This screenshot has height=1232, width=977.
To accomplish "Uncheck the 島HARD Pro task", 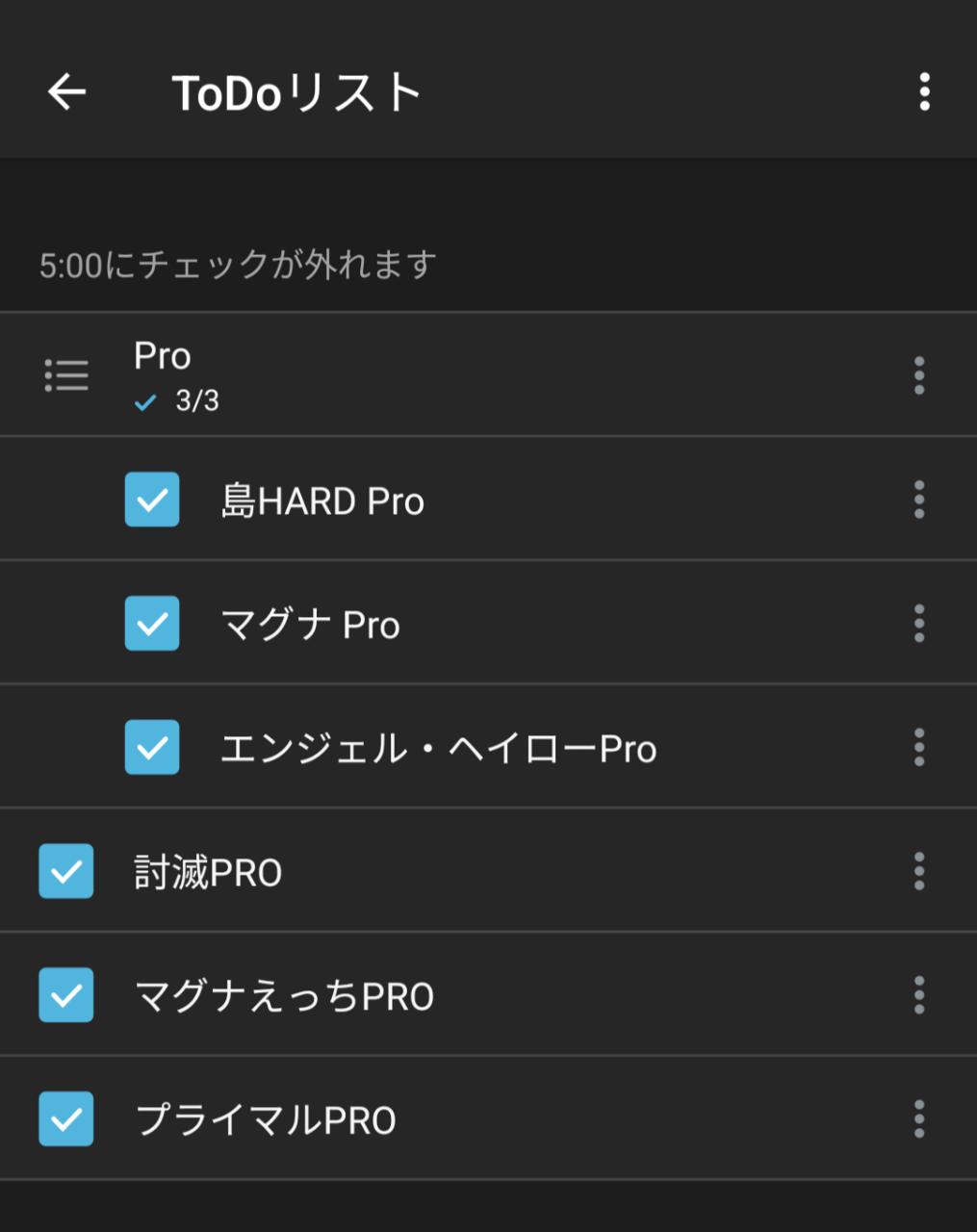I will point(152,500).
